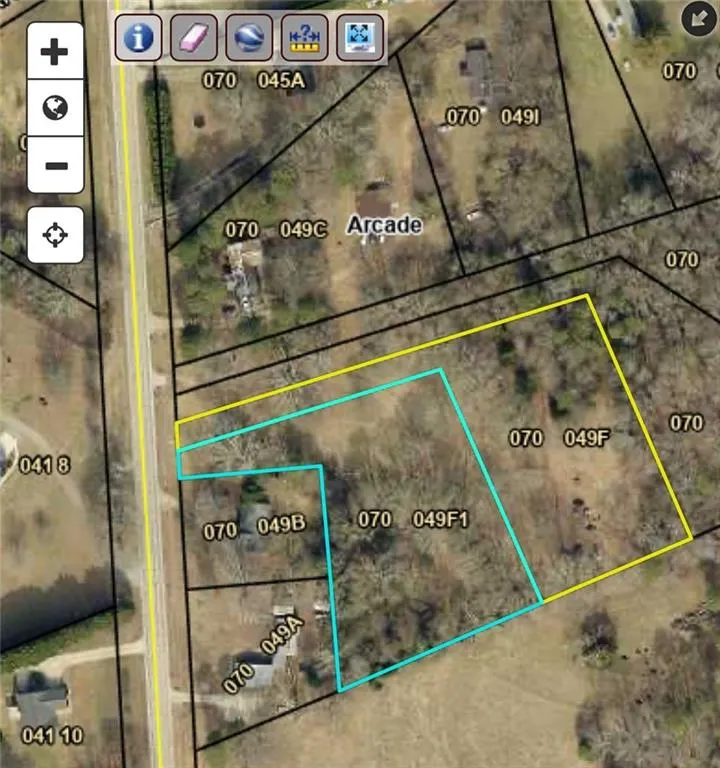
Task: Zoom in on the parcel map
Action: [55, 51]
